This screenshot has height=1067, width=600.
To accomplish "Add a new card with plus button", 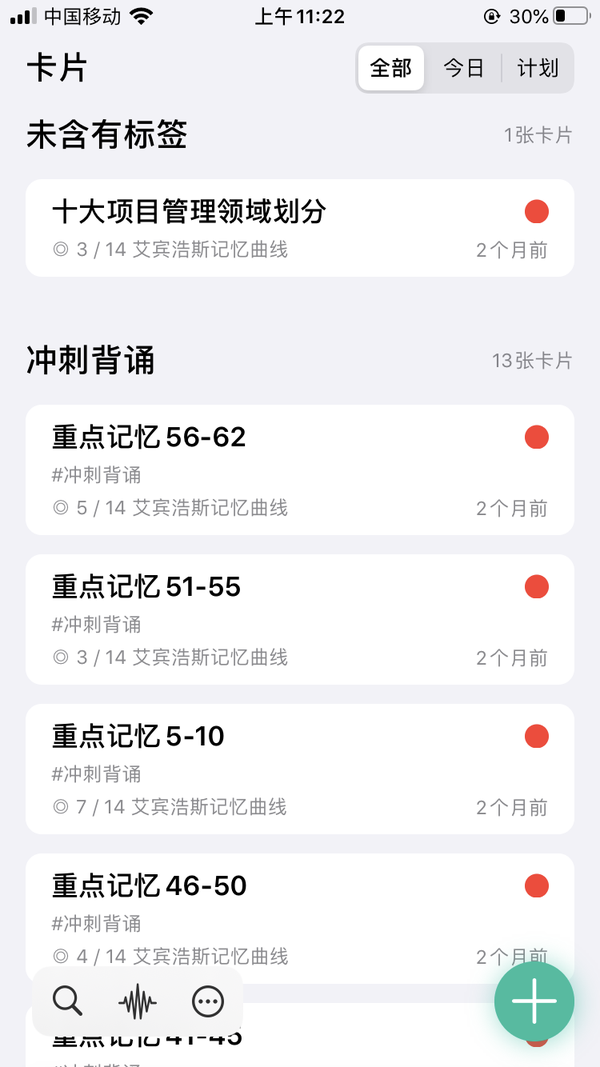I will [x=534, y=1001].
